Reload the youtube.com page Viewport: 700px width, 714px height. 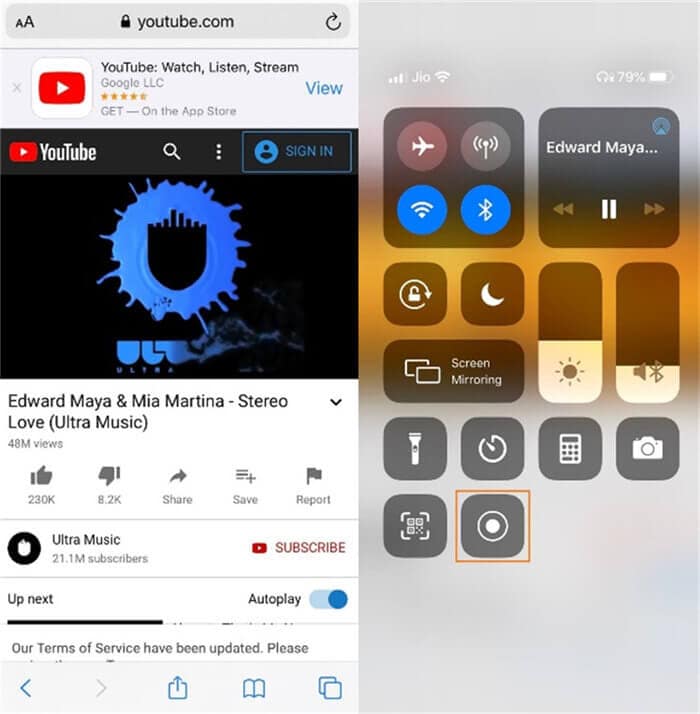pyautogui.click(x=333, y=21)
